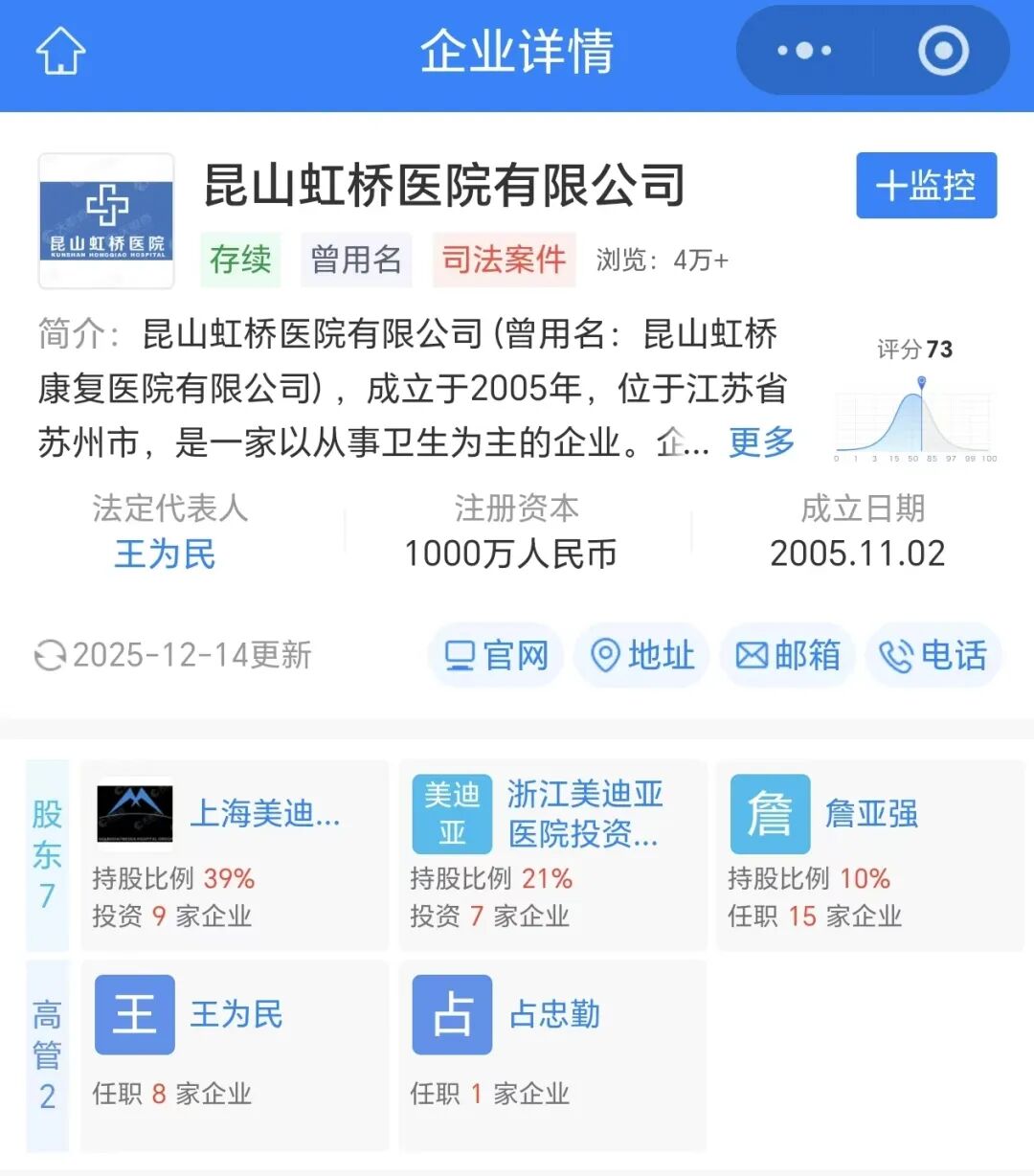Open the 司法案件 judicial cases tag
The width and height of the screenshot is (1034, 1176).
click(x=504, y=260)
